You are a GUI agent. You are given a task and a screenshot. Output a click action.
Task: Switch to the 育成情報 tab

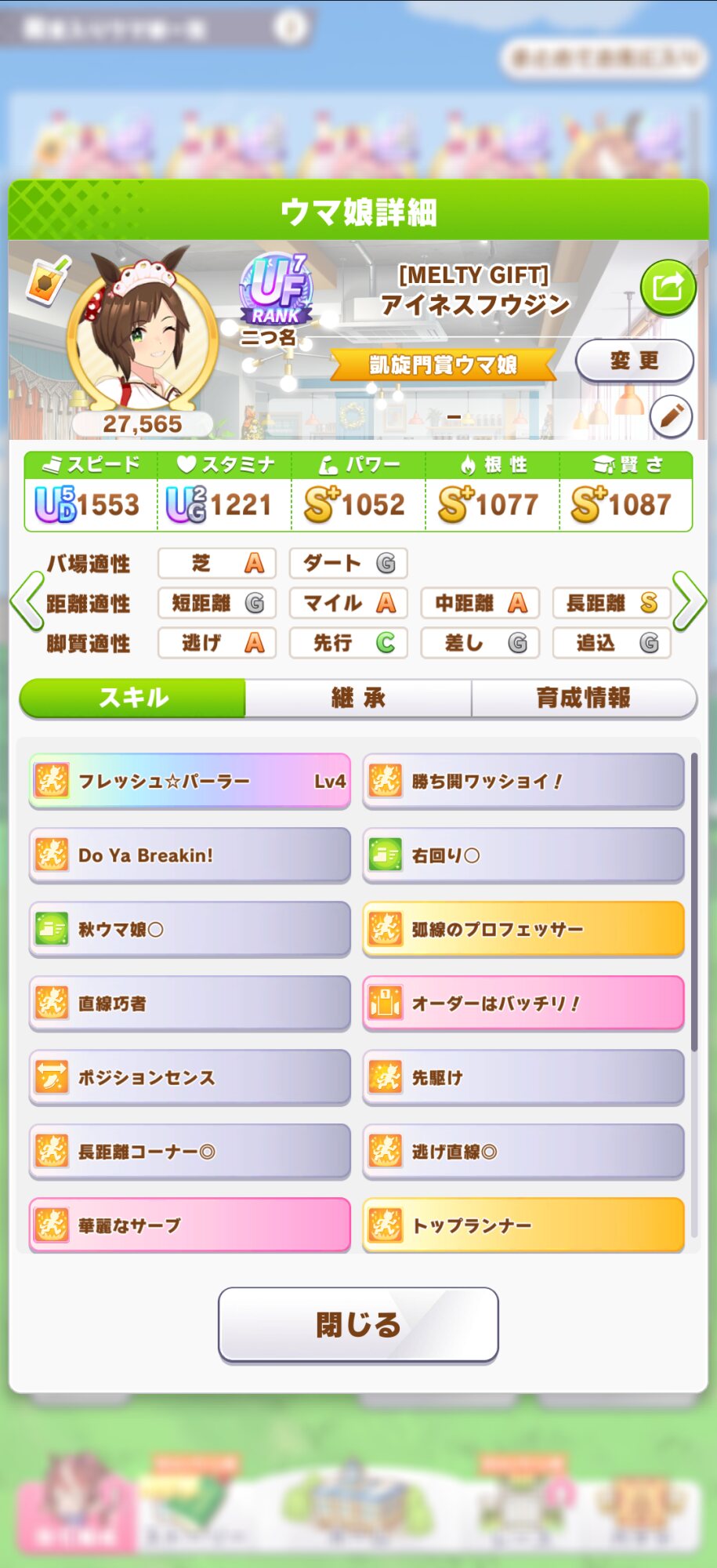(583, 698)
